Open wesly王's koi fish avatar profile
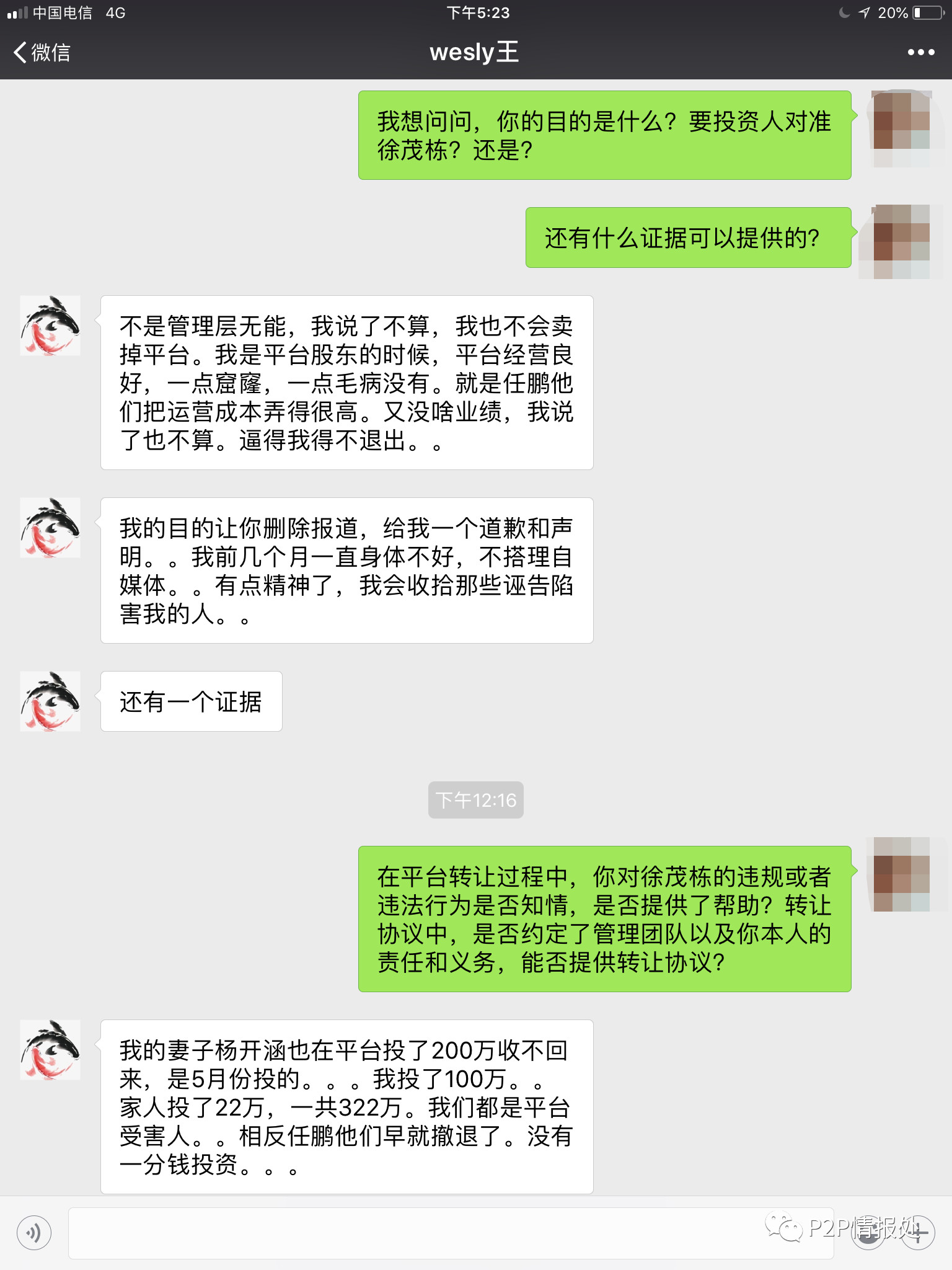Viewport: 952px width, 1270px height. pos(50,326)
